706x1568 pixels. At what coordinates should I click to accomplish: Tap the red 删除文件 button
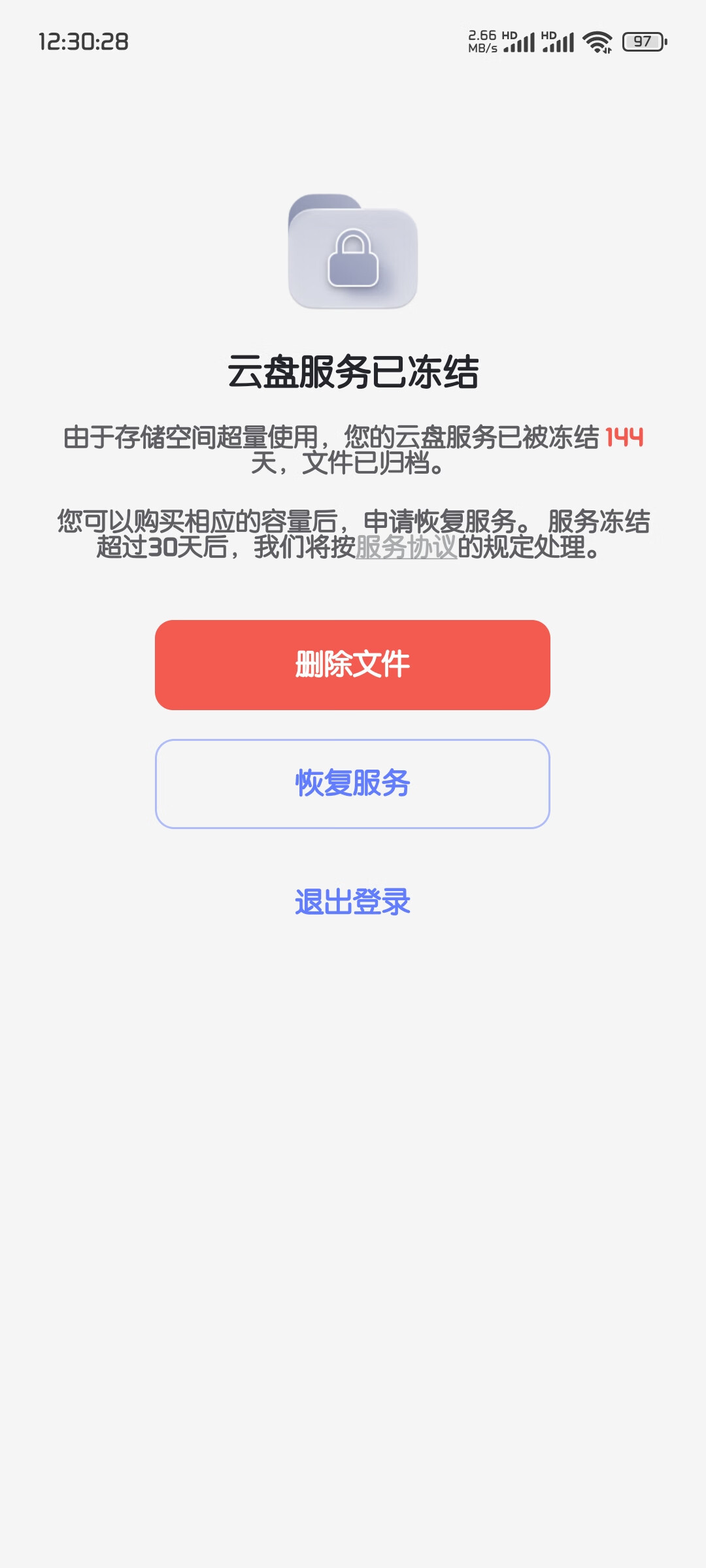pyautogui.click(x=352, y=664)
